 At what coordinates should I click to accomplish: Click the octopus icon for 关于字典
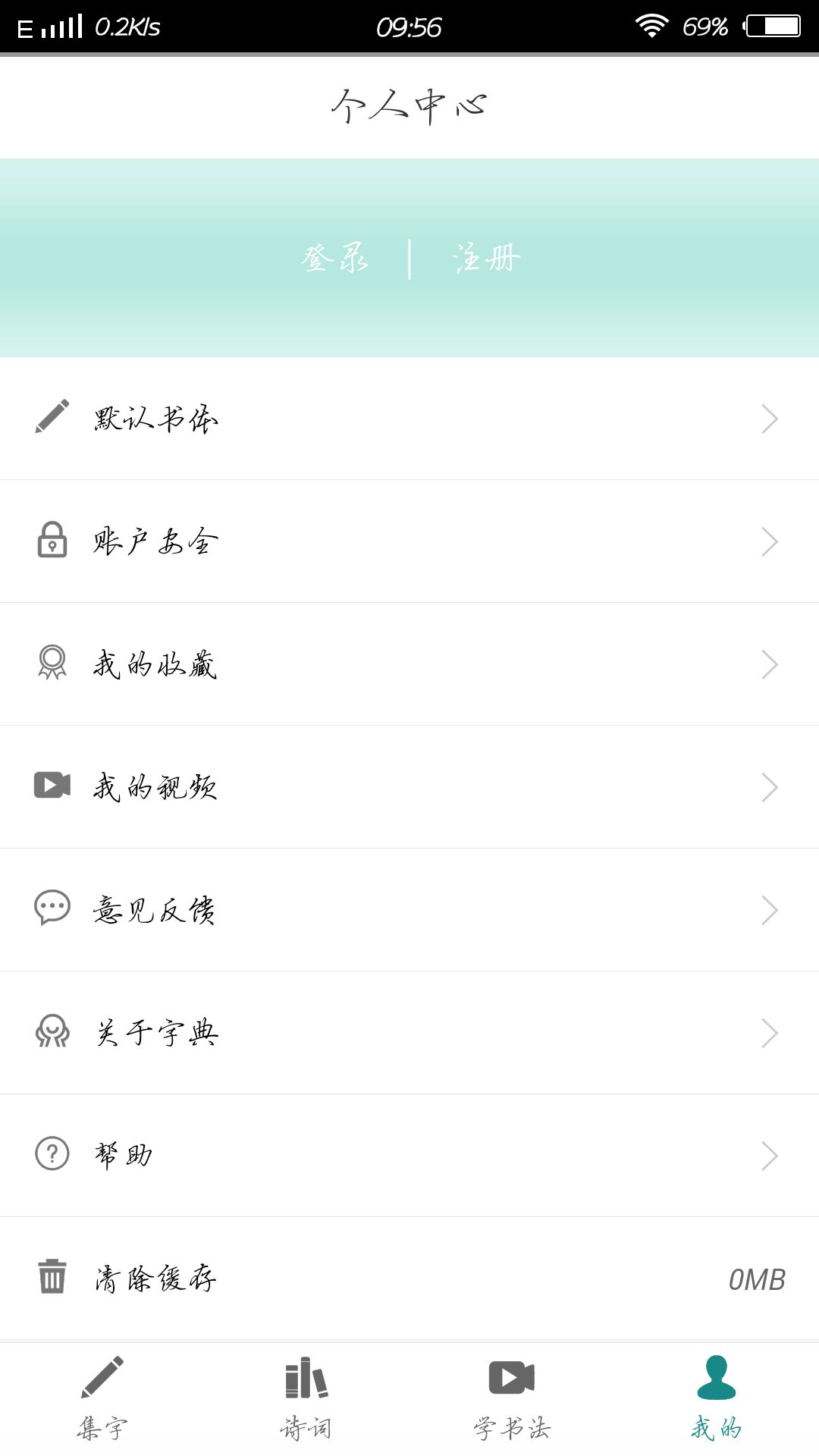pyautogui.click(x=51, y=1032)
